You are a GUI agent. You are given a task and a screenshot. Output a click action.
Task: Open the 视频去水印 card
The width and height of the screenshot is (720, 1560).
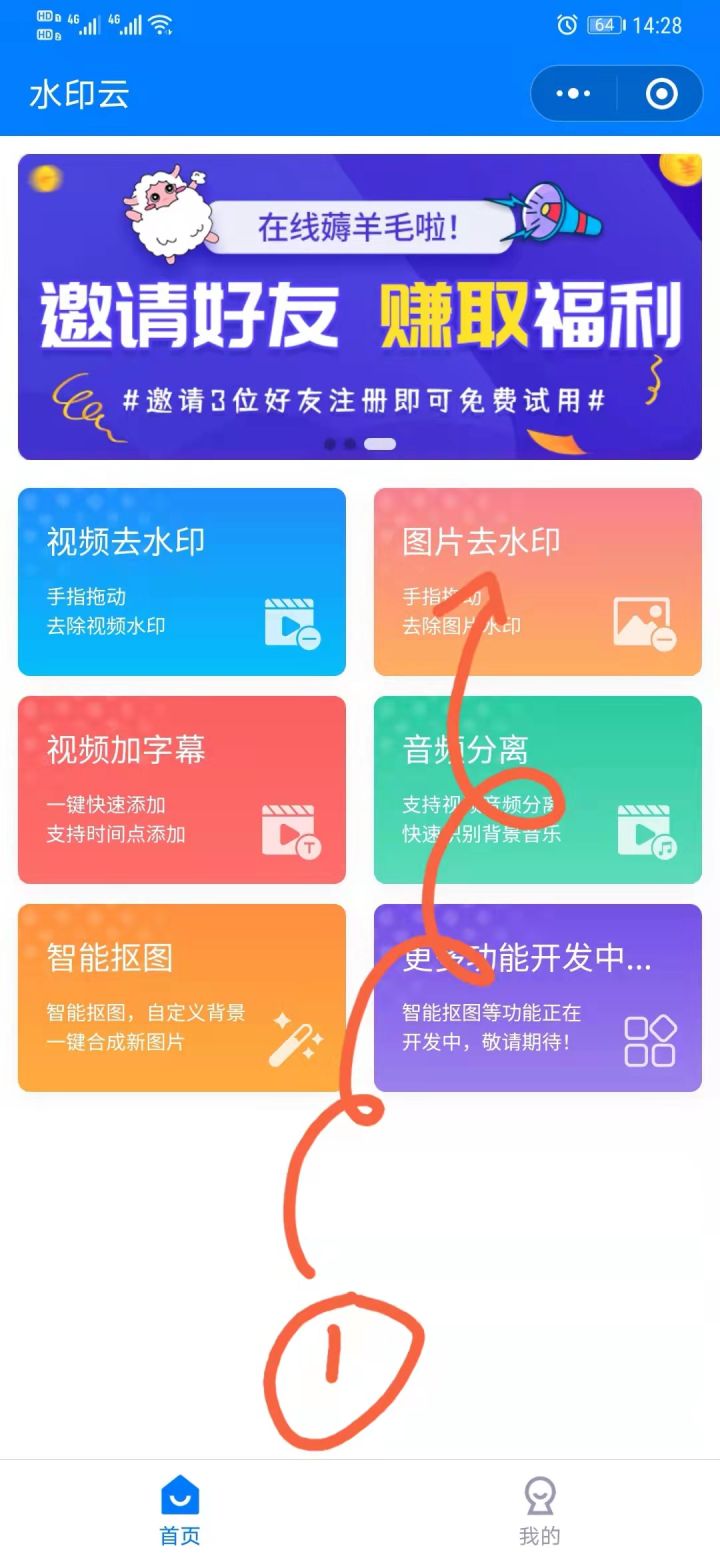point(180,580)
